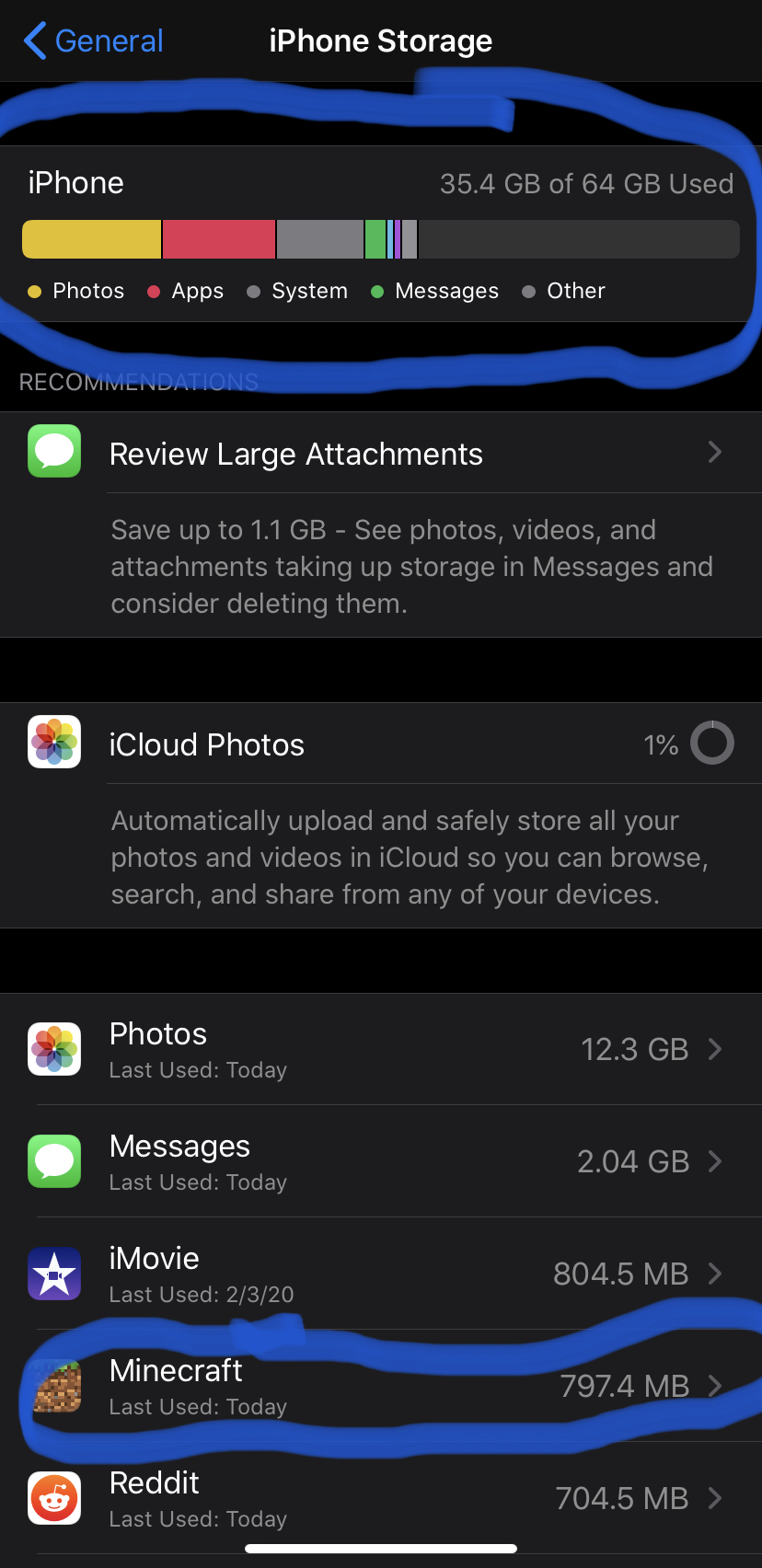View Messages storage usage
The image size is (762, 1568).
coord(381,1161)
